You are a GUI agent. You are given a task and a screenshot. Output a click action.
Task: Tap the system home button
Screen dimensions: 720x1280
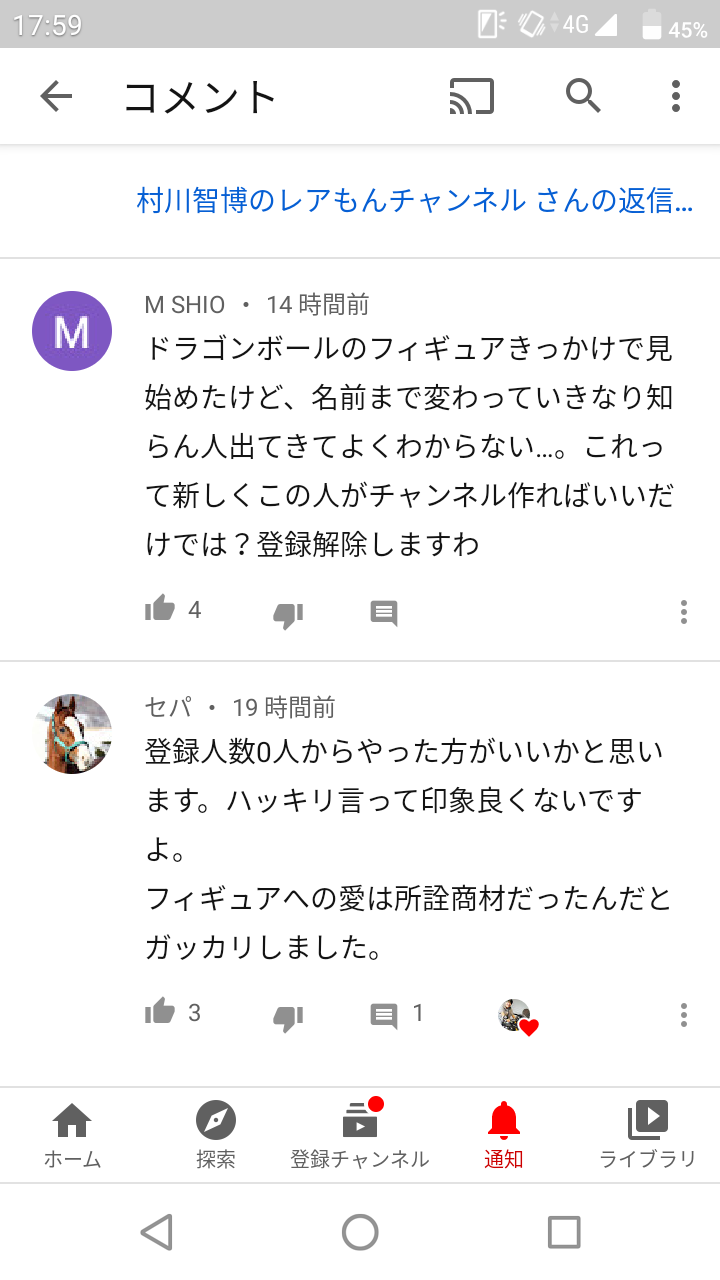[x=360, y=1232]
